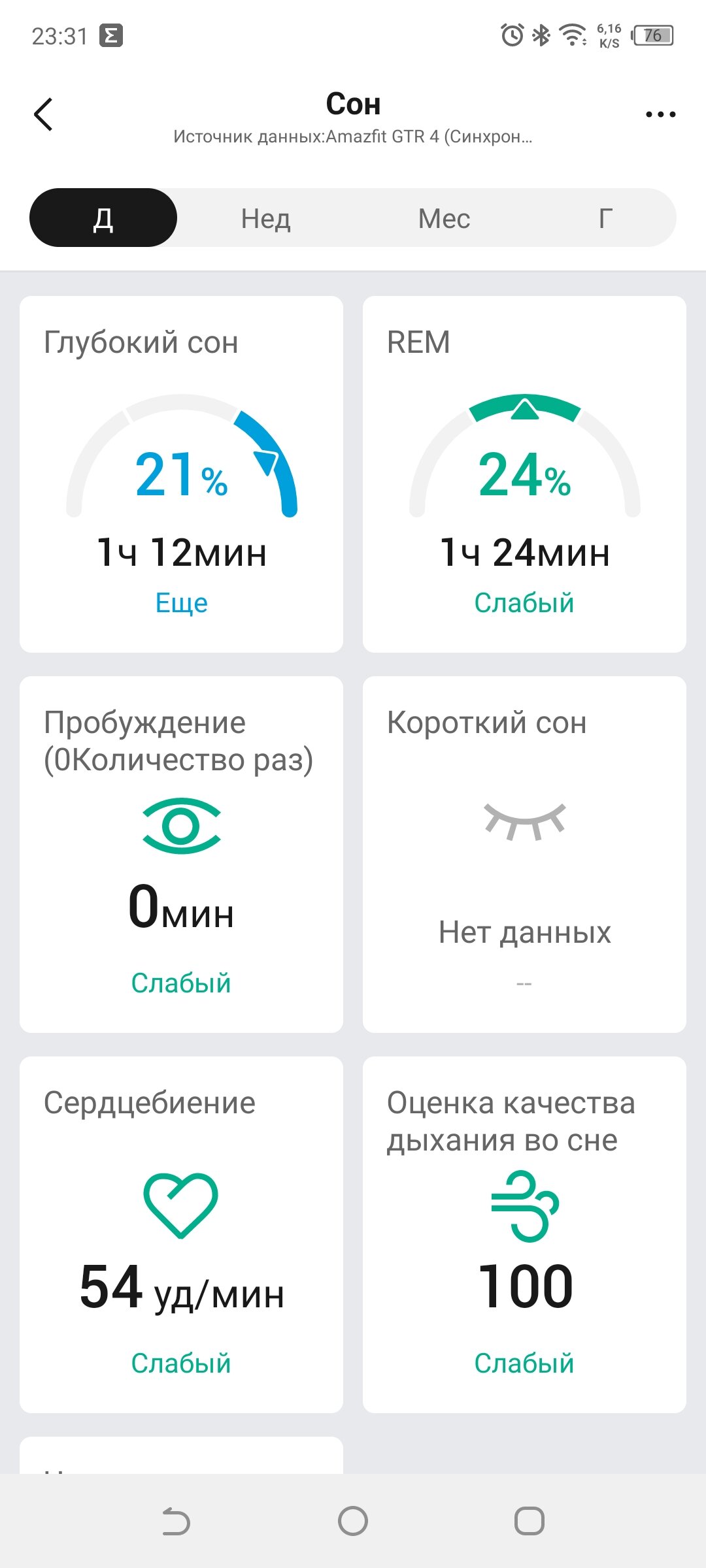Open the Пробуждение card
Image resolution: width=706 pixels, height=1568 pixels.
[x=181, y=855]
